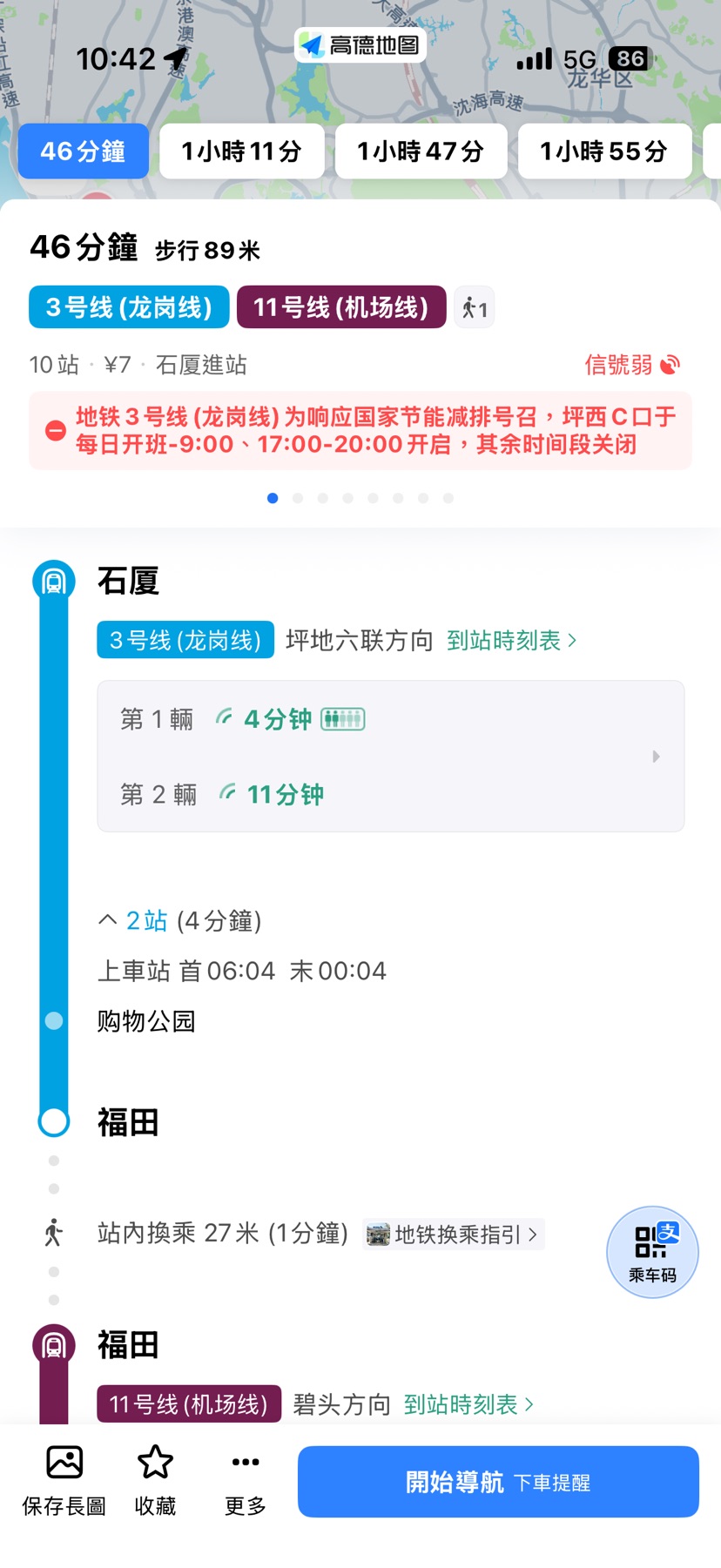The image size is (721, 1568).
Task: View 到站時刻表 for 11号线 (机场线)
Action: [468, 1404]
